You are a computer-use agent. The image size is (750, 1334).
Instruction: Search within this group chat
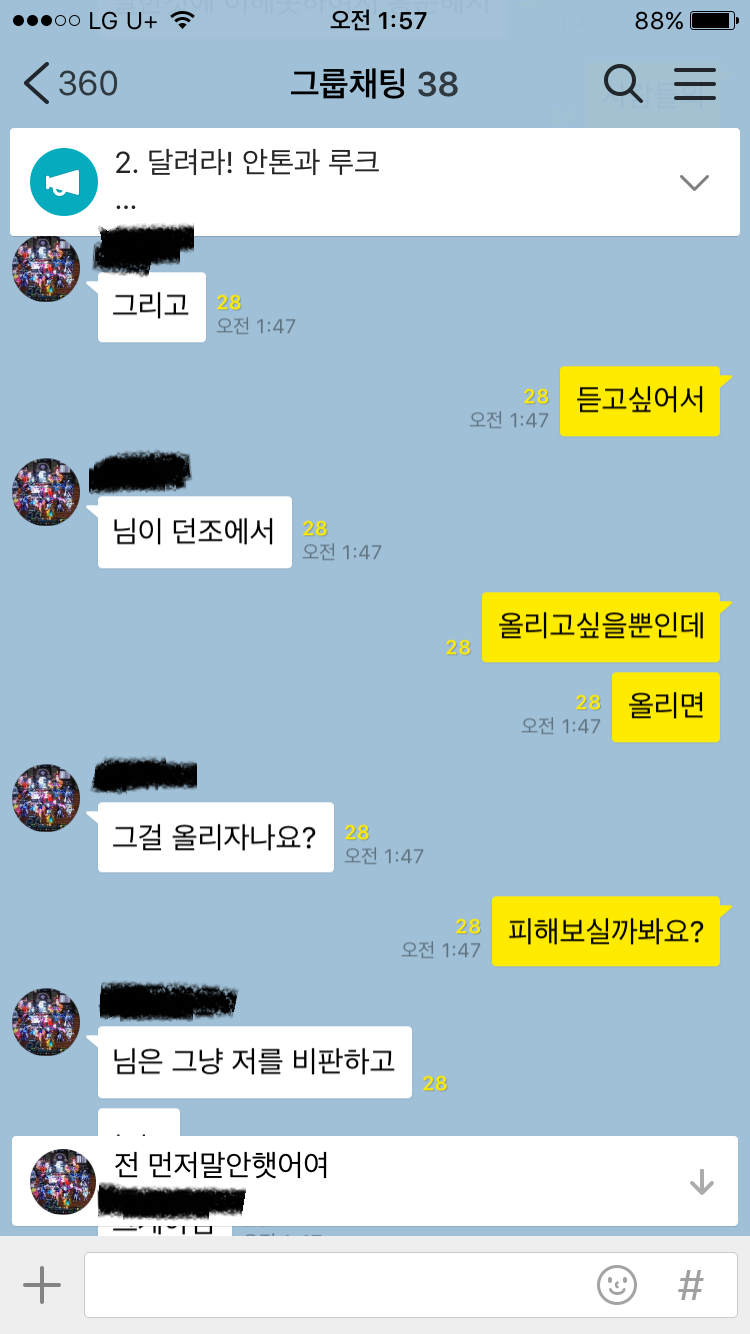tap(622, 84)
